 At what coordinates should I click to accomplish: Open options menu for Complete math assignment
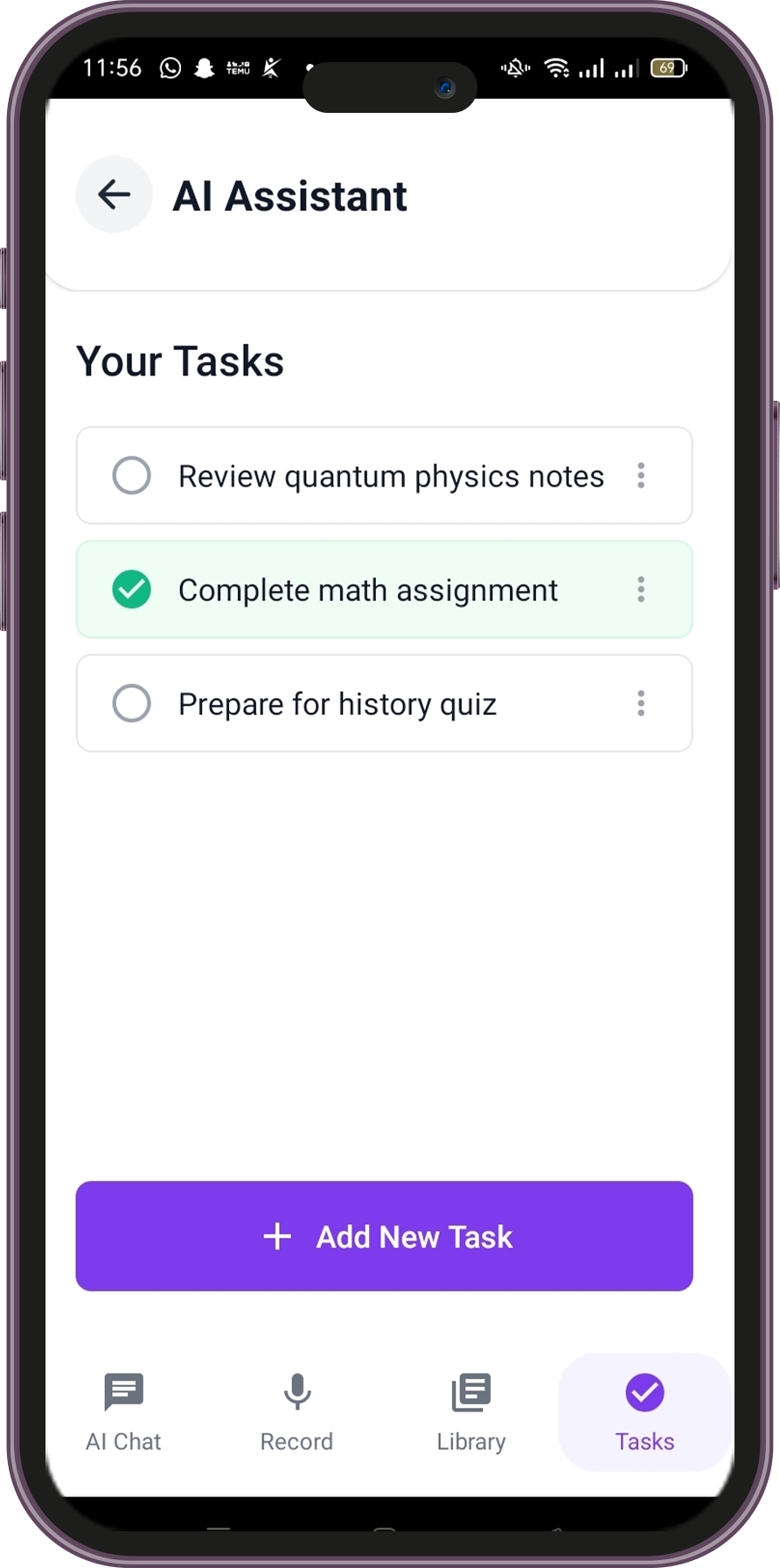tap(641, 590)
